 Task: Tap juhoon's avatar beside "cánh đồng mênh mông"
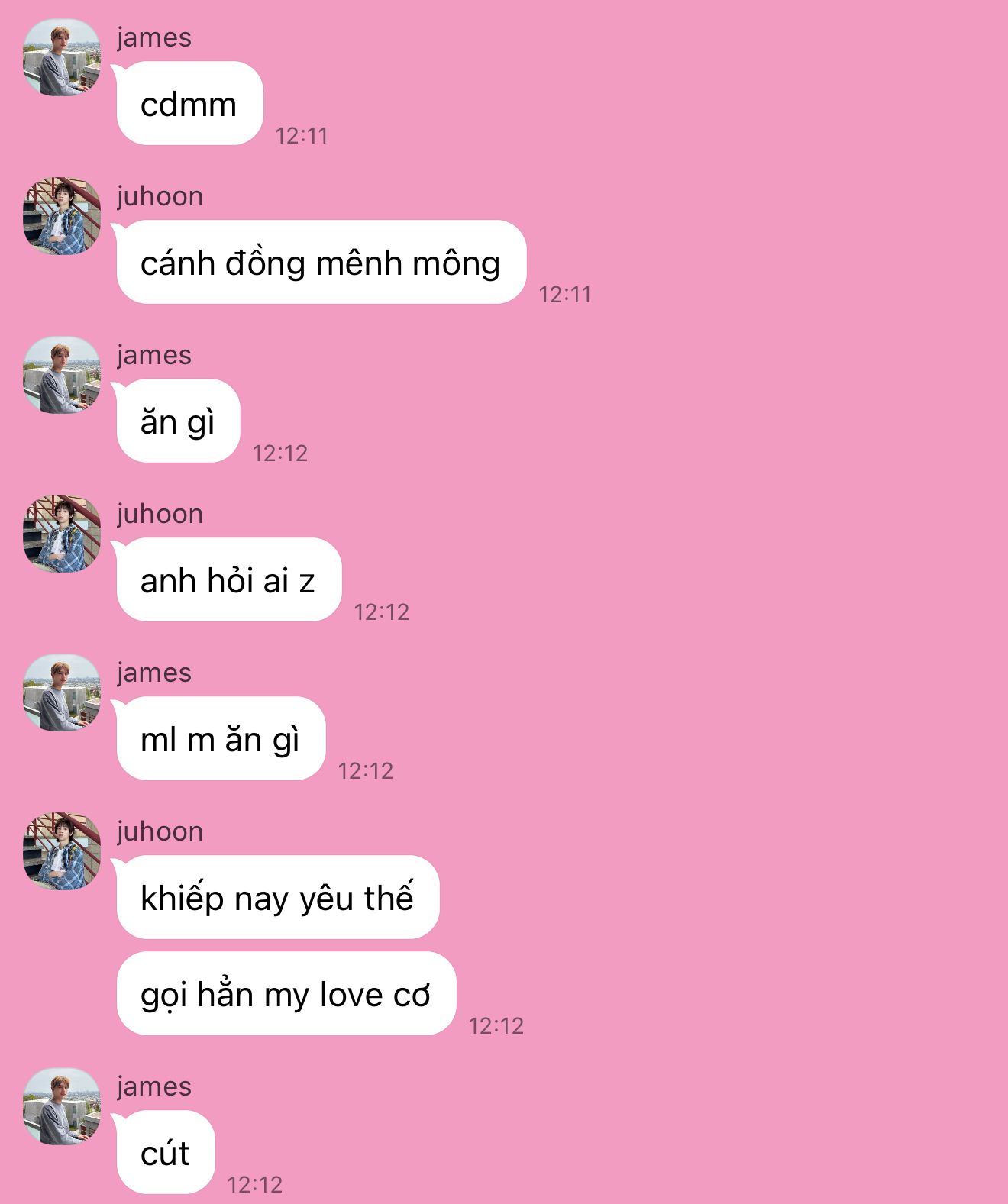point(62,216)
